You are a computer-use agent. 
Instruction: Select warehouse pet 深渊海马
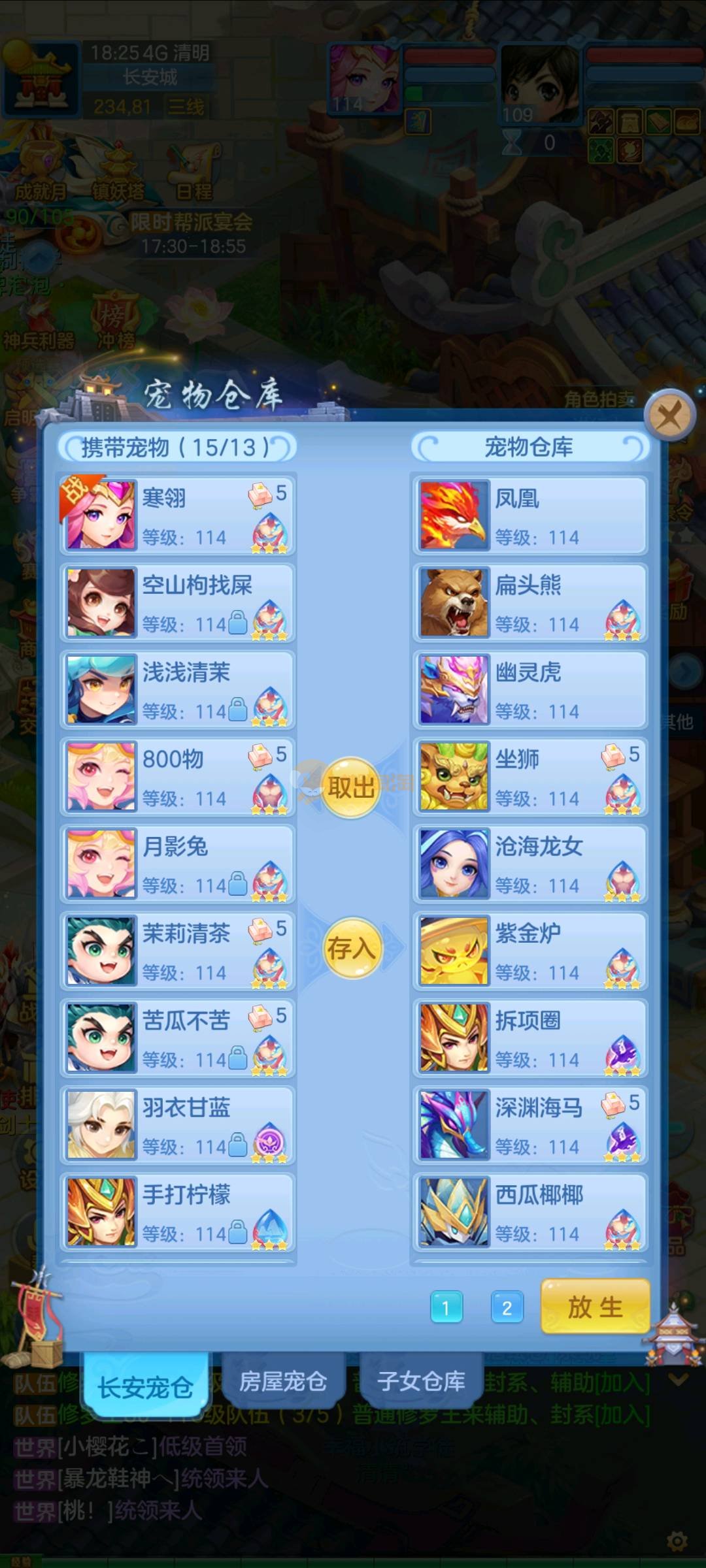point(529,1125)
